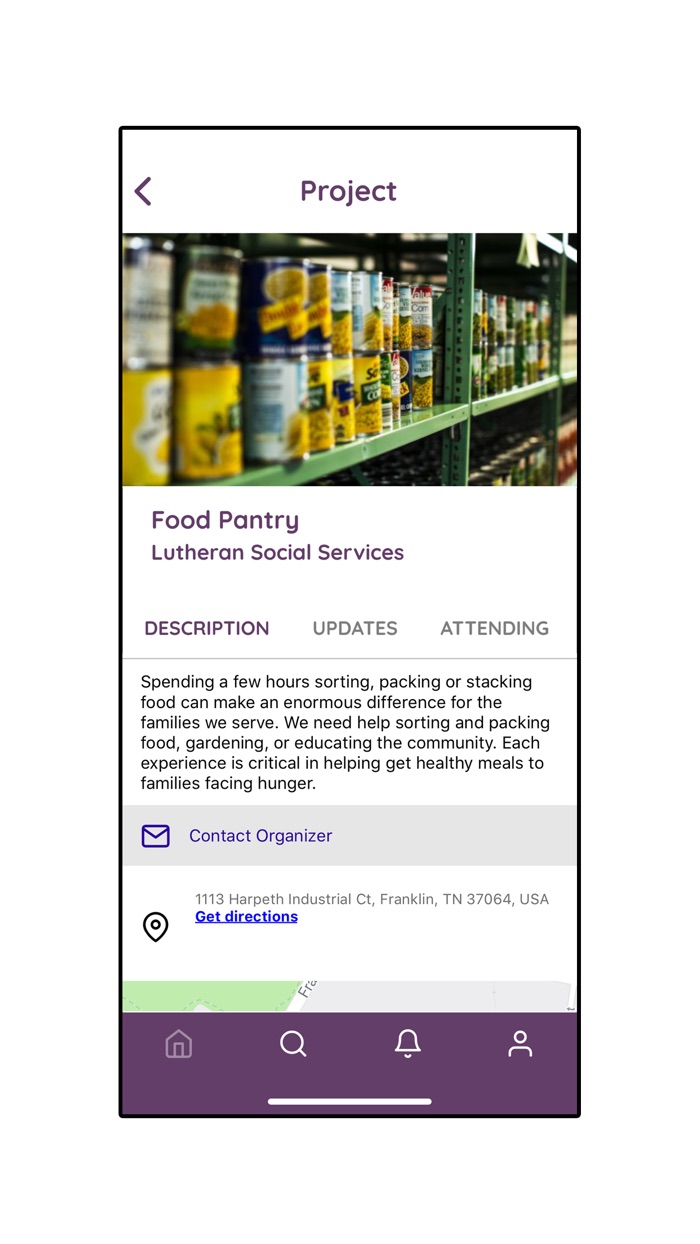Switch to the Updates tab

pos(355,628)
